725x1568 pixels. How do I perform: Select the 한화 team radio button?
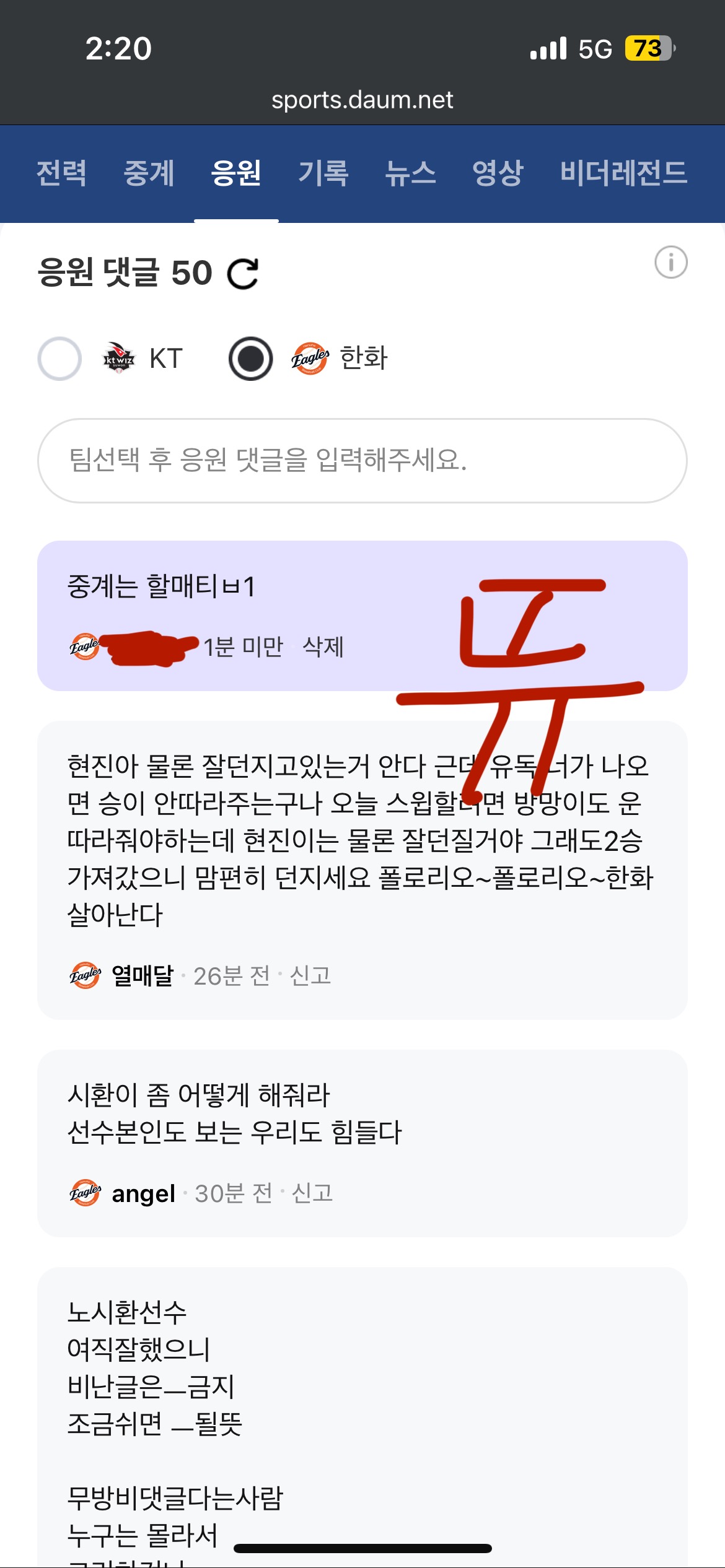(251, 359)
